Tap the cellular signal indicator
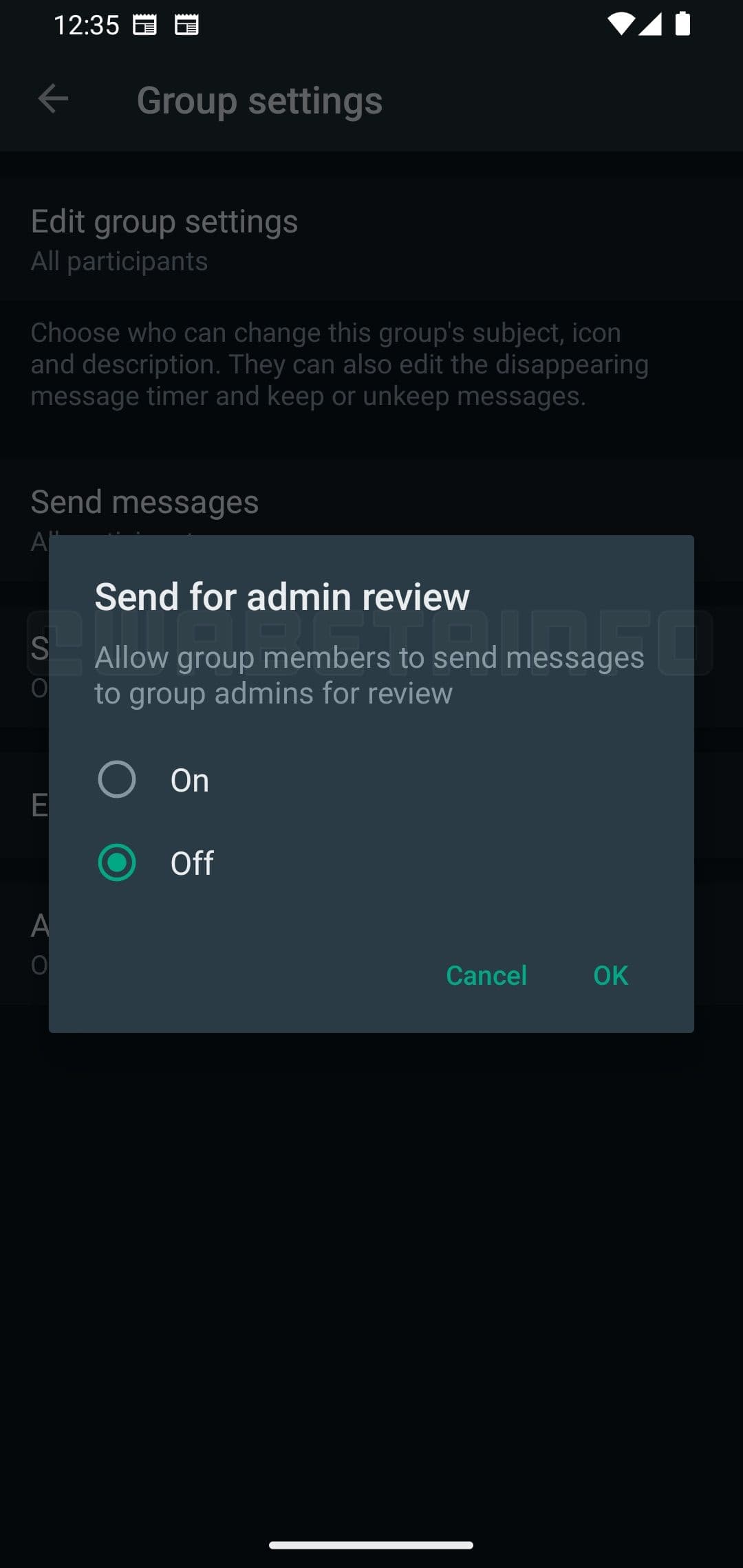The width and height of the screenshot is (743, 1568). click(650, 23)
